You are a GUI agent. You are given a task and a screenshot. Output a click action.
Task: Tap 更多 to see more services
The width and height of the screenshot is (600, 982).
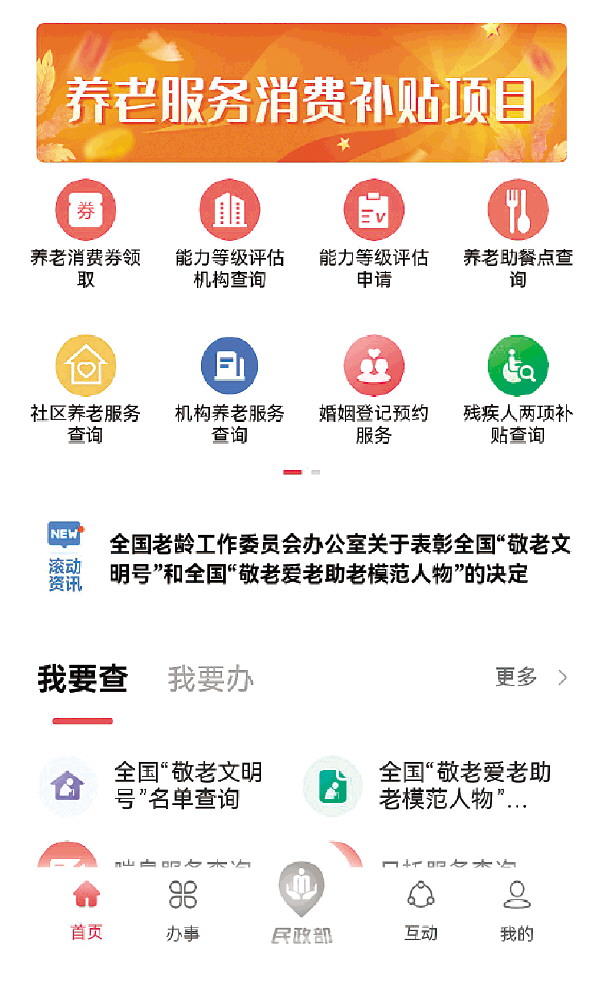click(530, 677)
